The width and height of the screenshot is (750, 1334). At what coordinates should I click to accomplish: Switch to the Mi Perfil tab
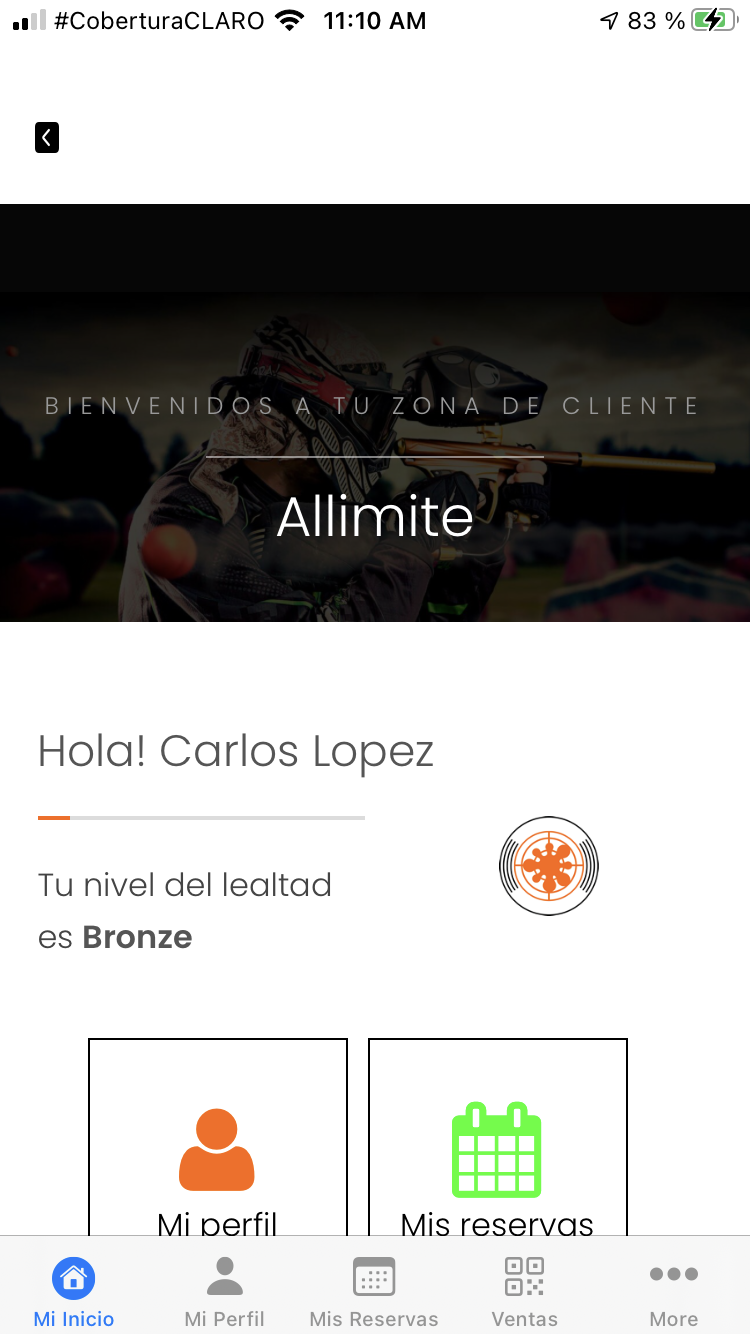[x=224, y=1291]
